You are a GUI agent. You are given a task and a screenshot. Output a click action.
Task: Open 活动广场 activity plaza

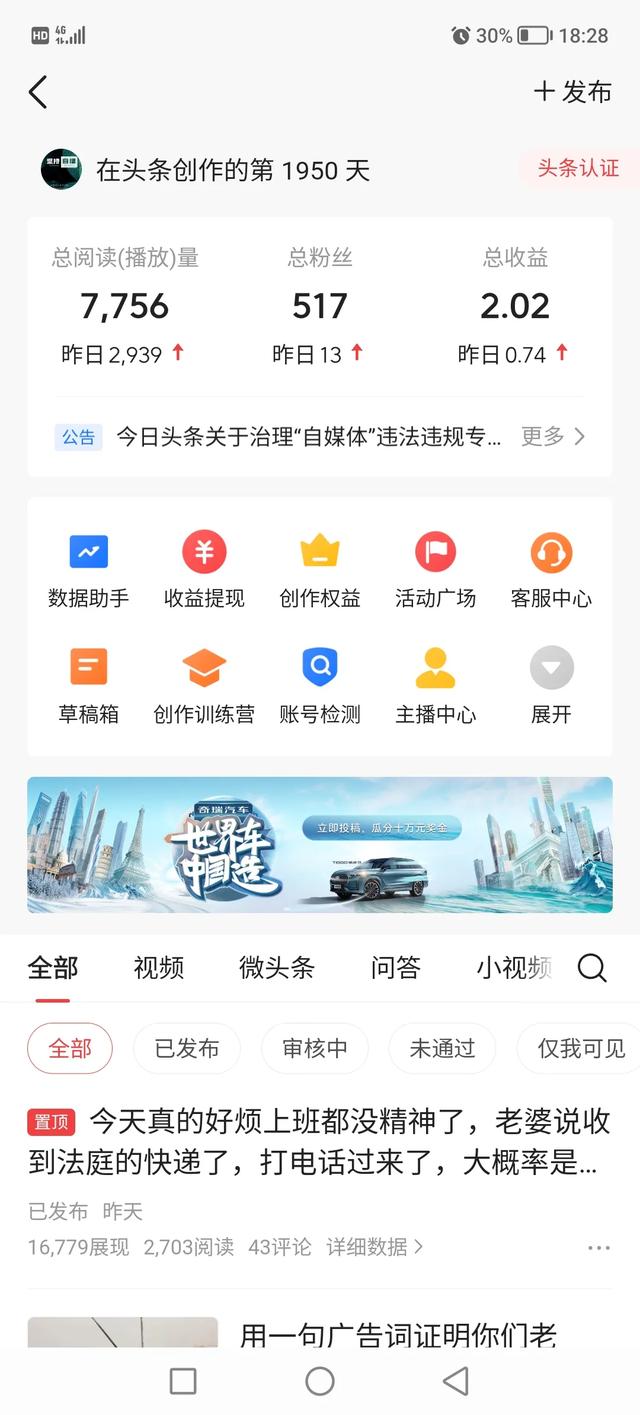[x=435, y=570]
